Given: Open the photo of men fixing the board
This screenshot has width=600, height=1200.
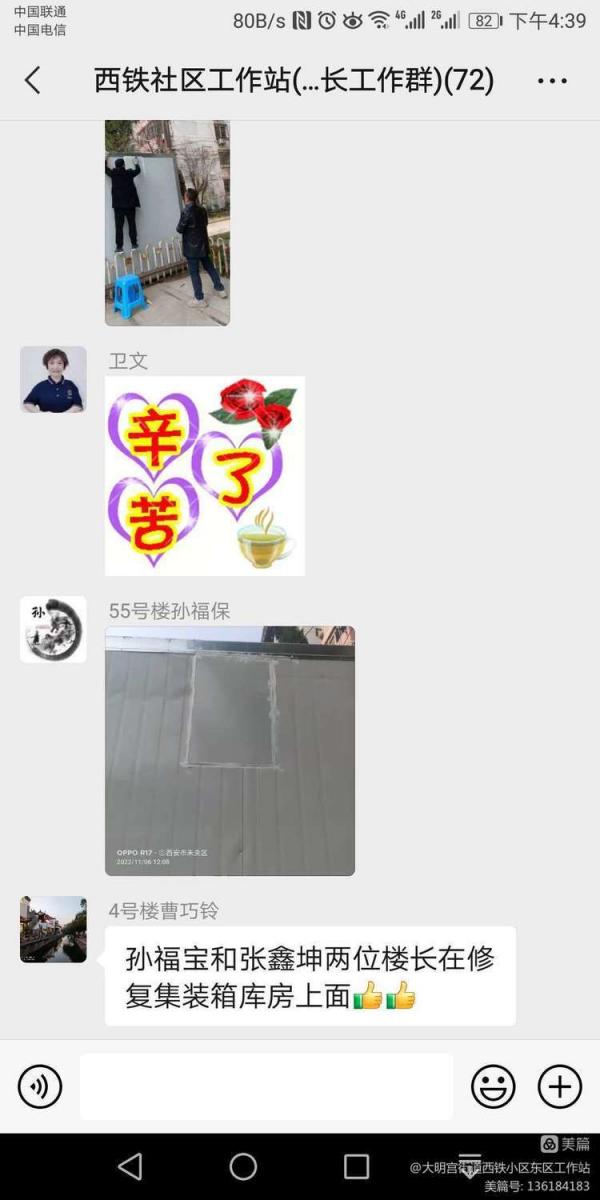Looking at the screenshot, I should (167, 222).
